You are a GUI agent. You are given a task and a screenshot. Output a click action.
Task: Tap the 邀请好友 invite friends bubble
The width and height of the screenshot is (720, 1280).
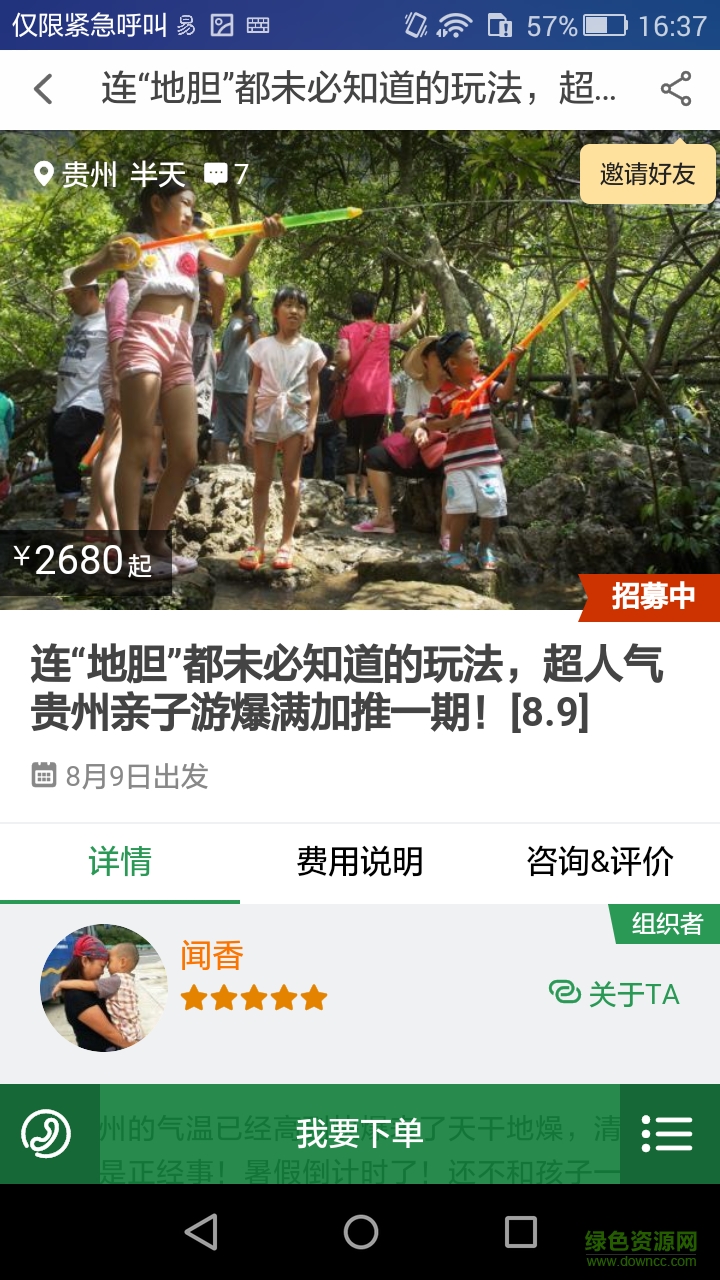point(647,174)
